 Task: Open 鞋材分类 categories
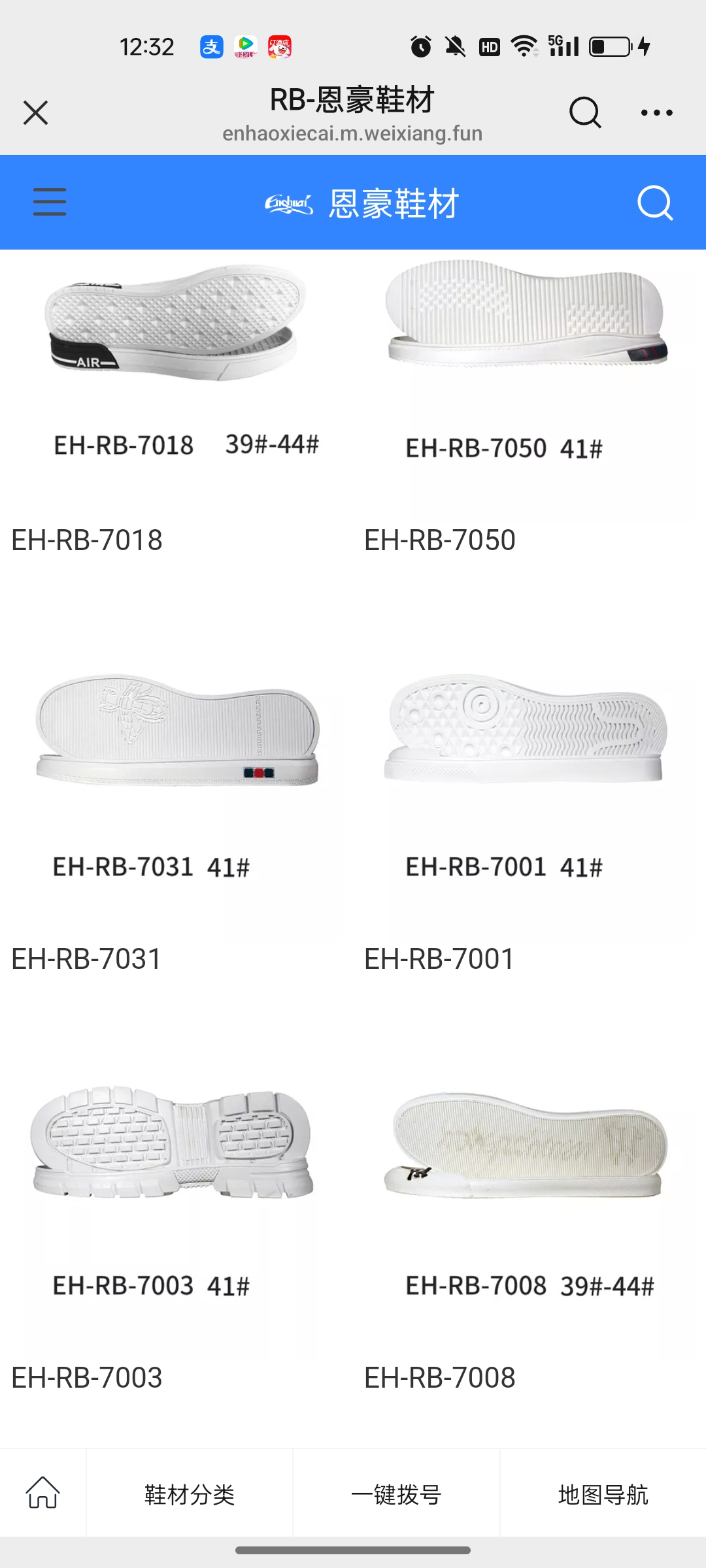(190, 1494)
